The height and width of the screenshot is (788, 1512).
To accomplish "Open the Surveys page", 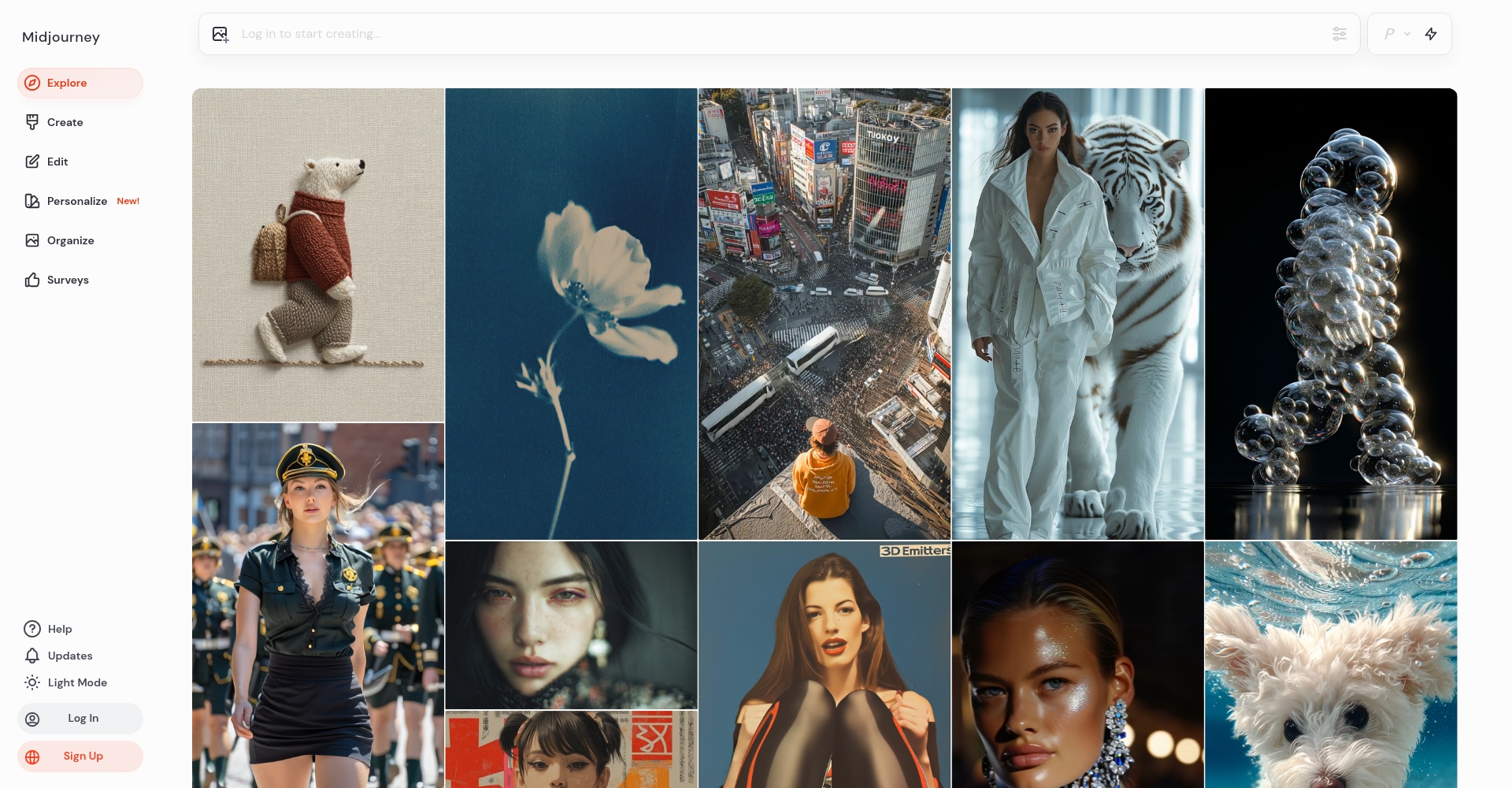I will [68, 280].
